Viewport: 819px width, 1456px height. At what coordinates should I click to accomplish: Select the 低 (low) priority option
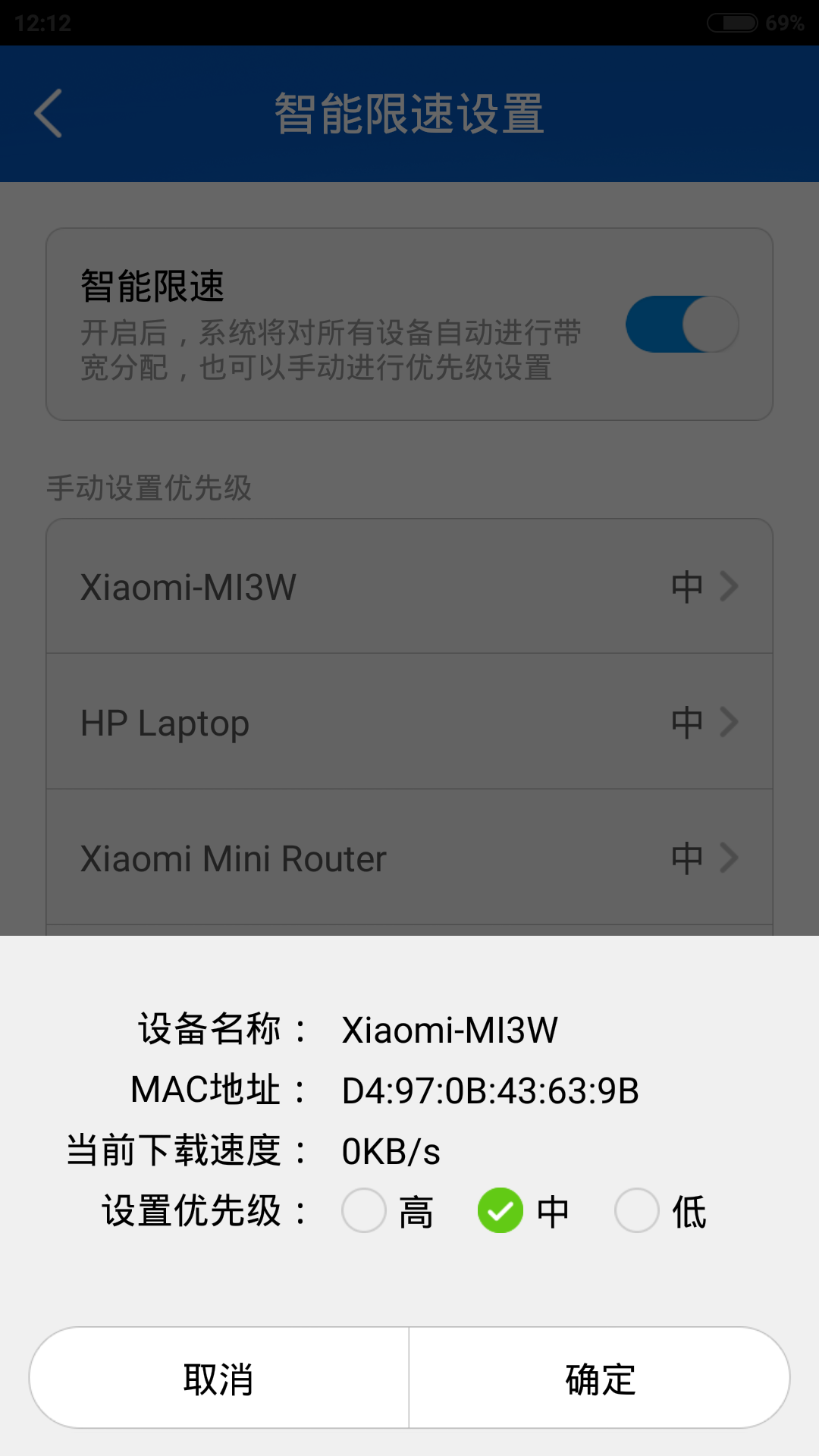click(638, 1211)
